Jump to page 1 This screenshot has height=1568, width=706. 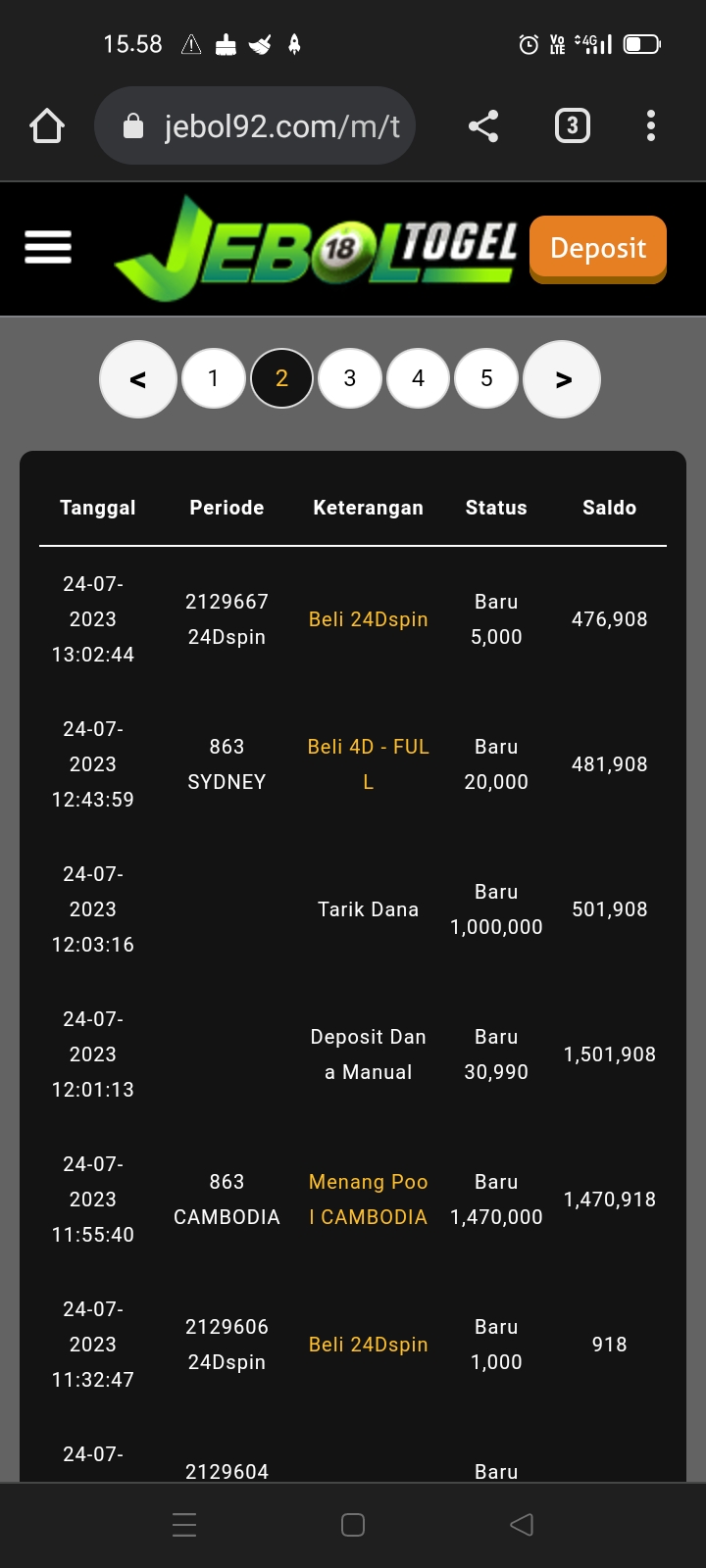click(214, 378)
